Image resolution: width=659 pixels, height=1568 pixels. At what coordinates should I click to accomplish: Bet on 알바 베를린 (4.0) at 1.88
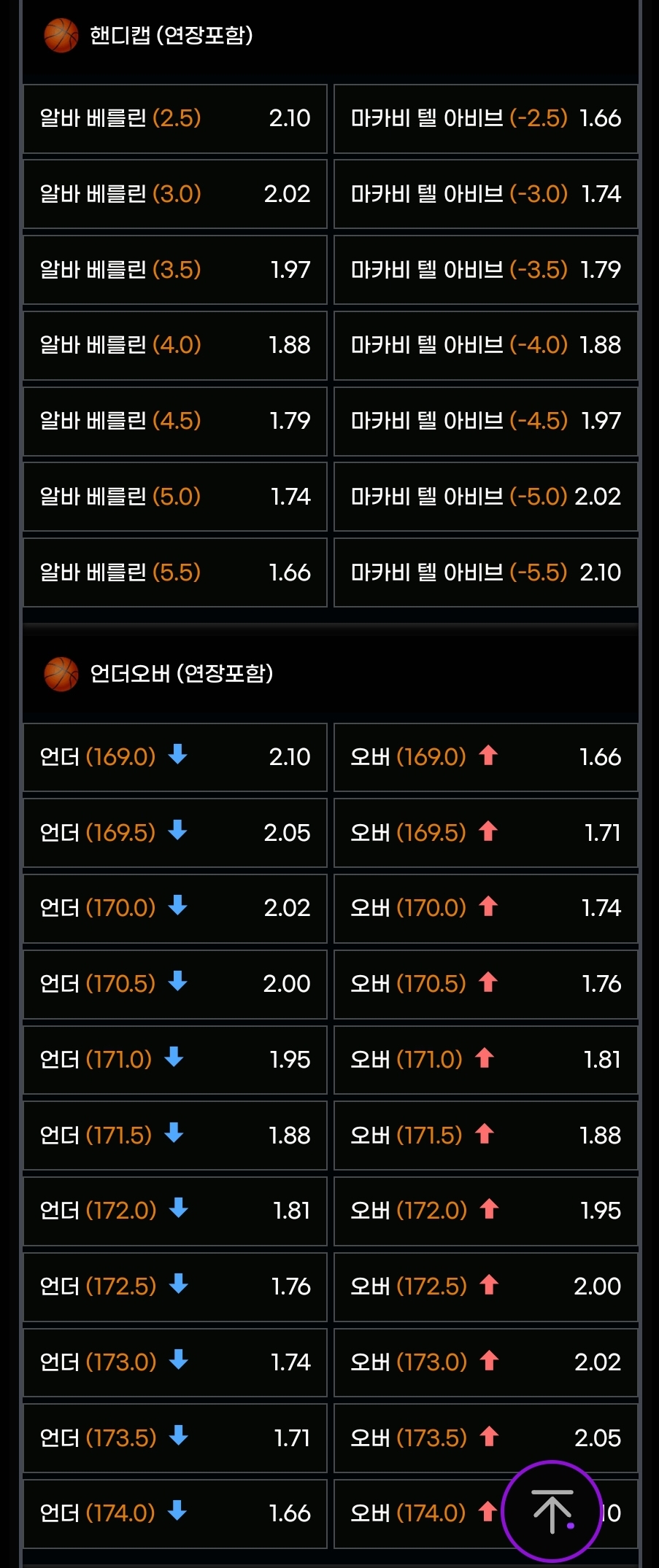coord(175,345)
